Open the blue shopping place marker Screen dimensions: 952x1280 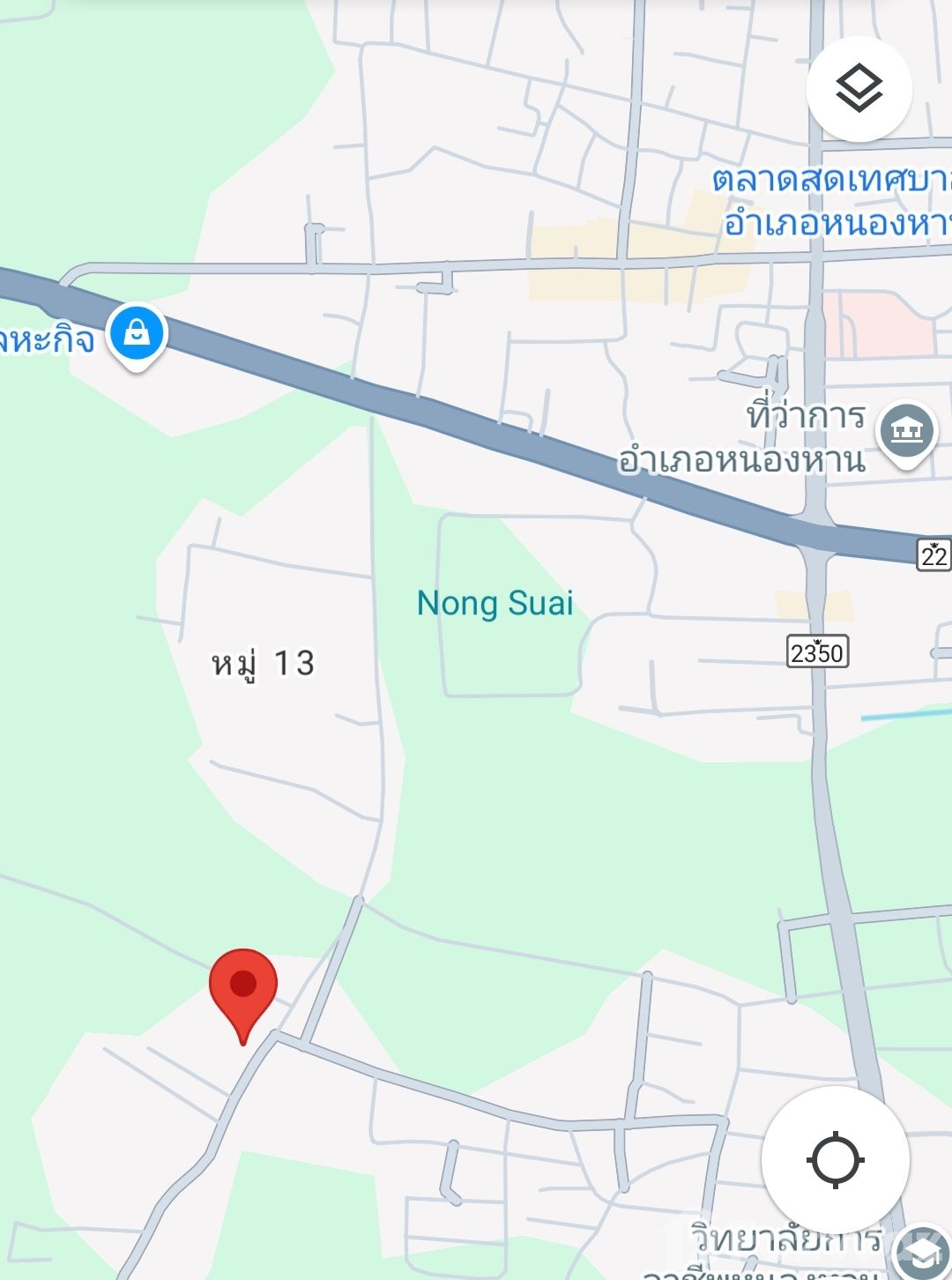[x=137, y=334]
